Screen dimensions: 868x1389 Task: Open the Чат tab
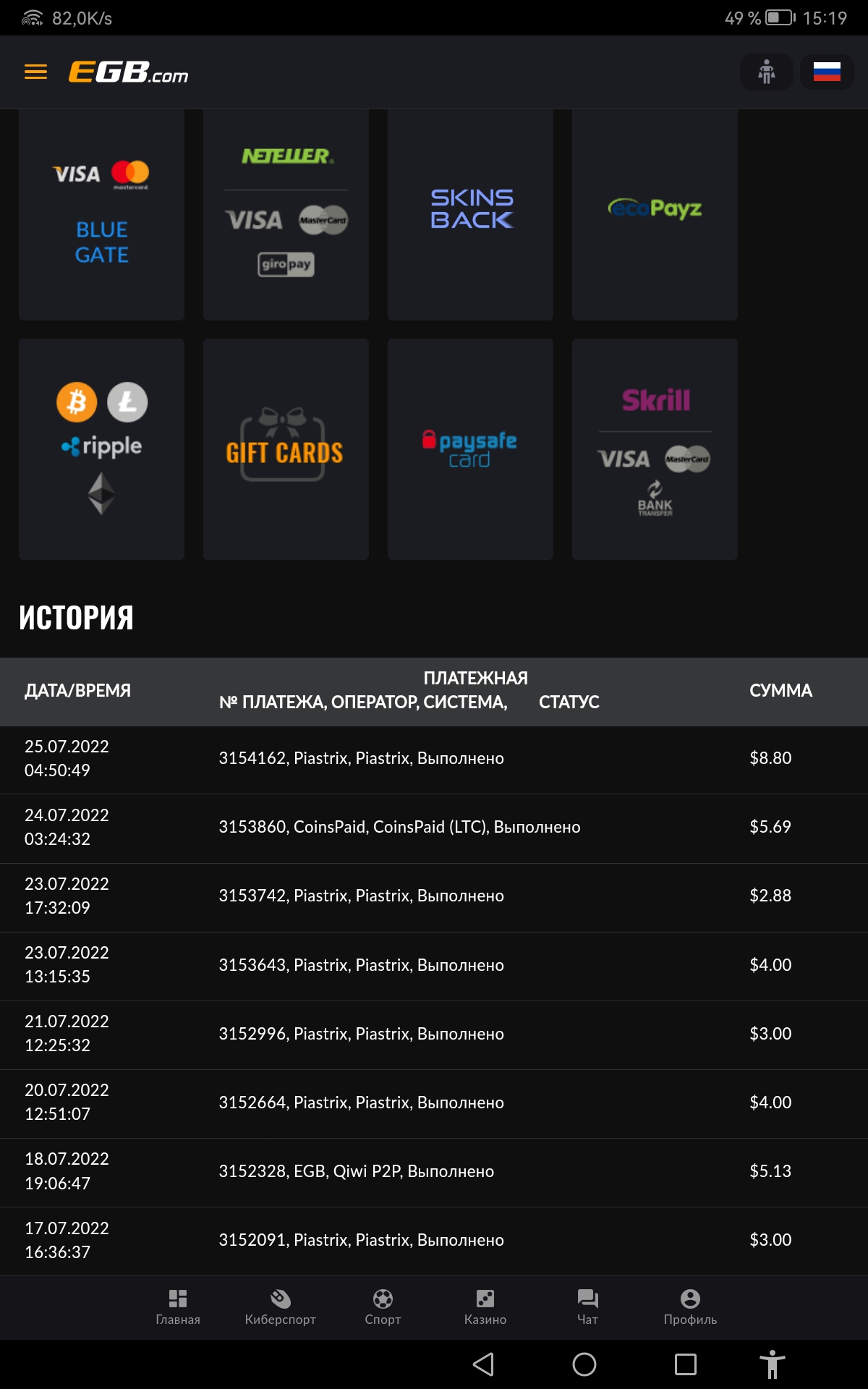(587, 1307)
